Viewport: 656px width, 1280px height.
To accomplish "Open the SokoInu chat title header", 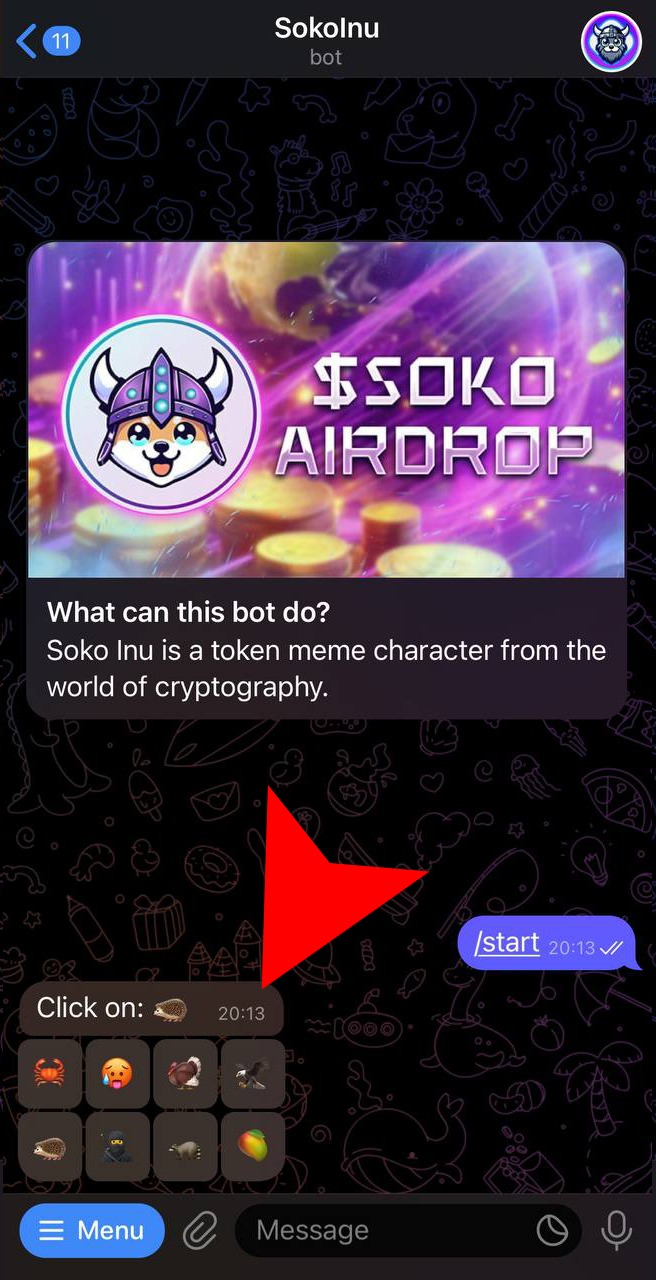I will click(x=327, y=40).
